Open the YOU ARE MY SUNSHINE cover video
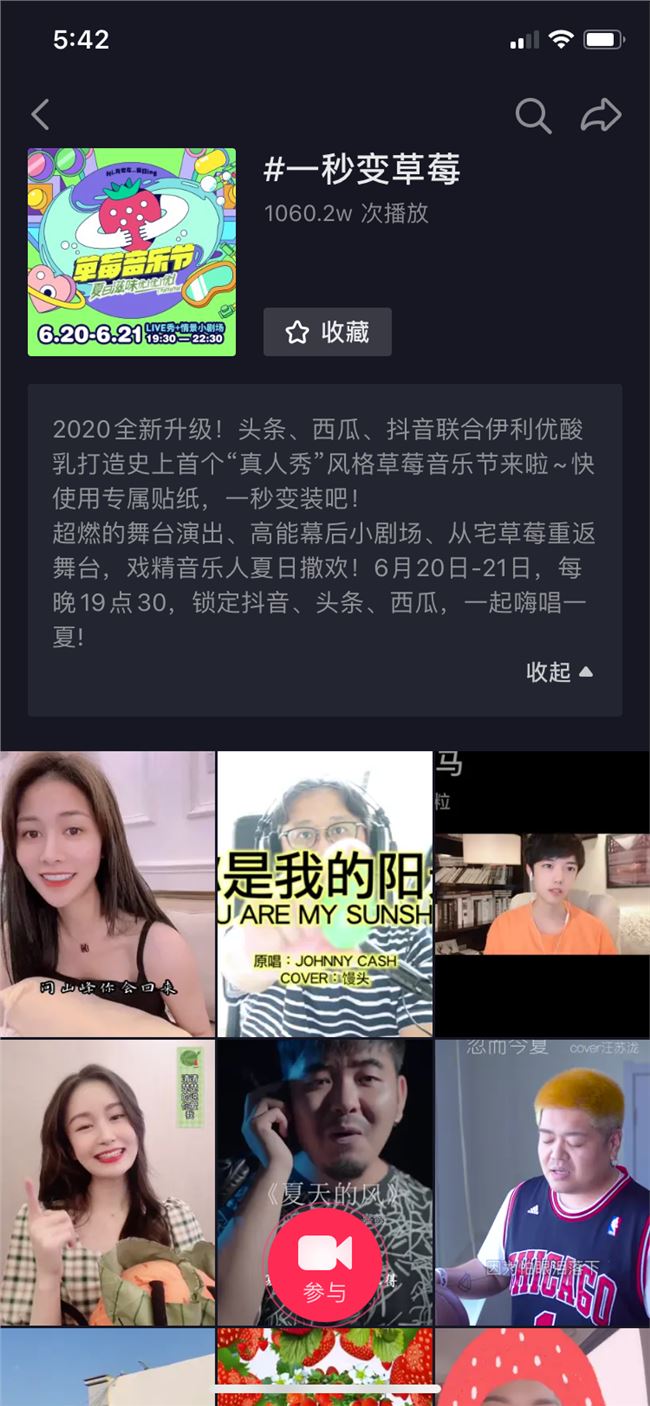This screenshot has height=1406, width=650. coord(325,893)
